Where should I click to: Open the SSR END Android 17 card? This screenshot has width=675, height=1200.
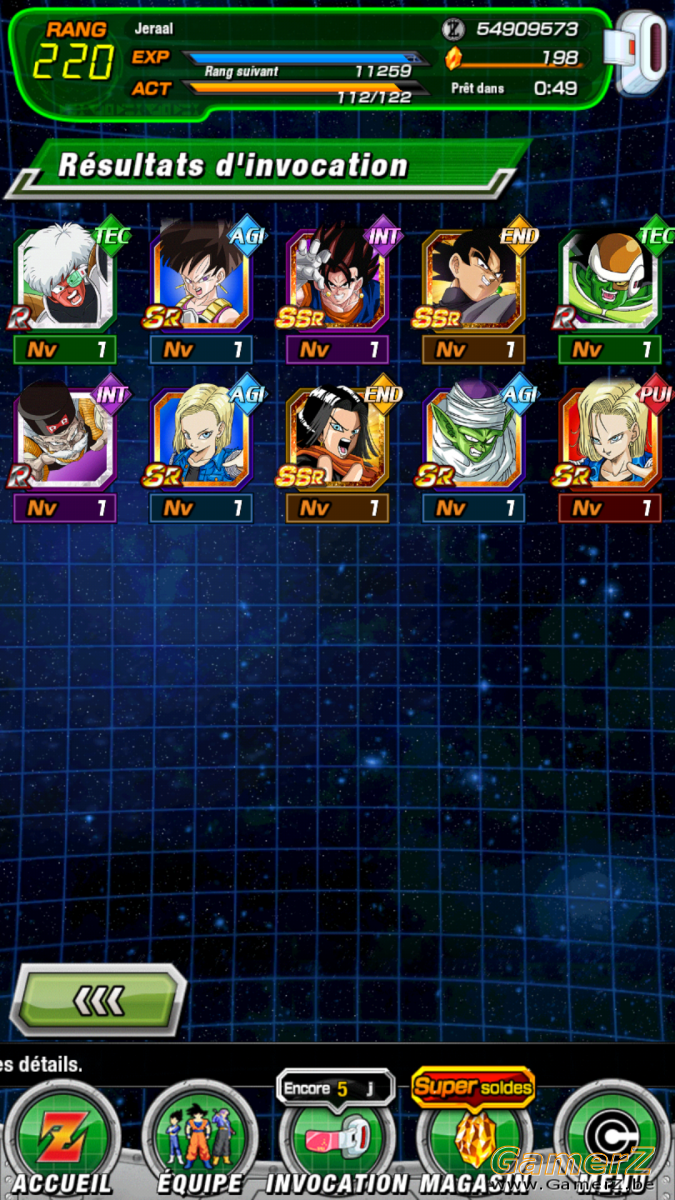[337, 450]
